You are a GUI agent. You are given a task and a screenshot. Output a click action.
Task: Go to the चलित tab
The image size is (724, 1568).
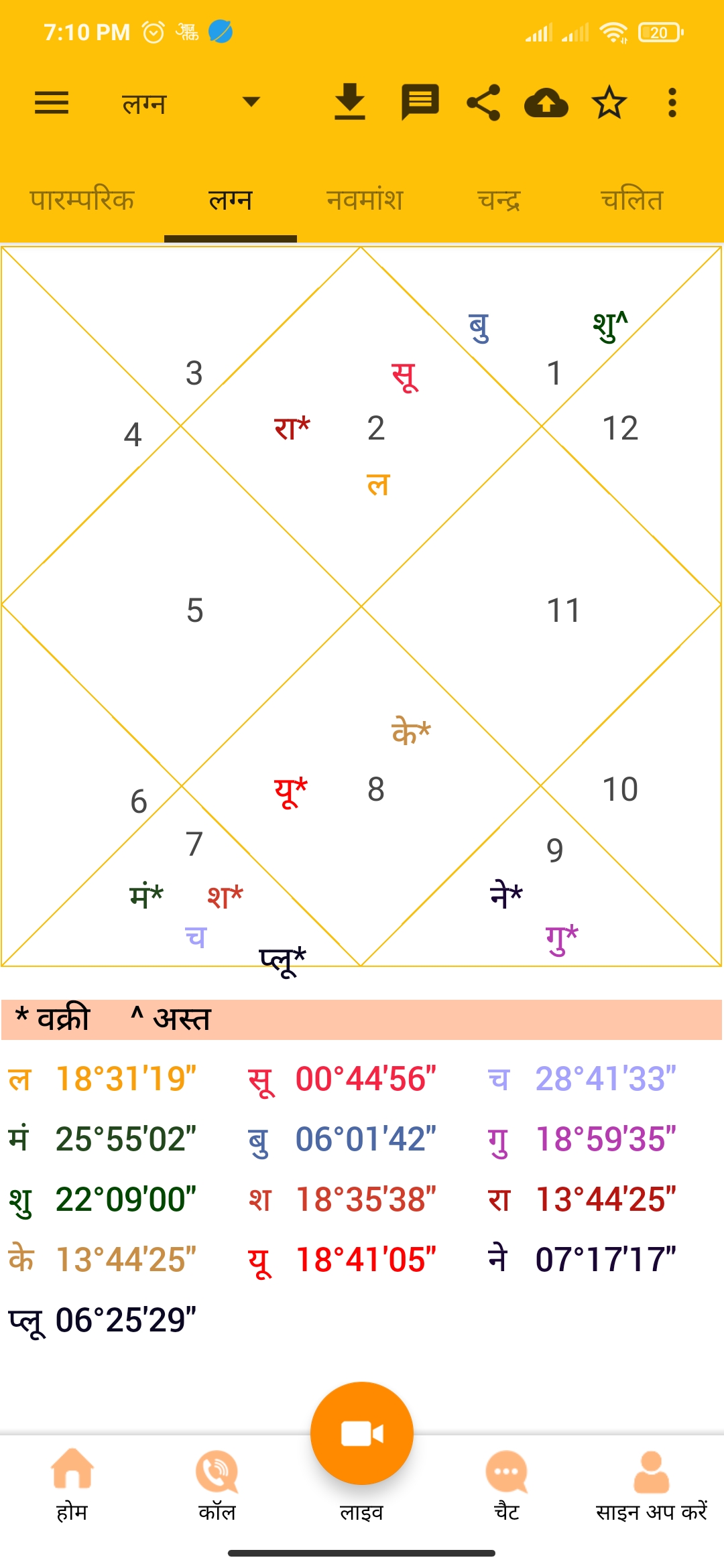point(631,200)
